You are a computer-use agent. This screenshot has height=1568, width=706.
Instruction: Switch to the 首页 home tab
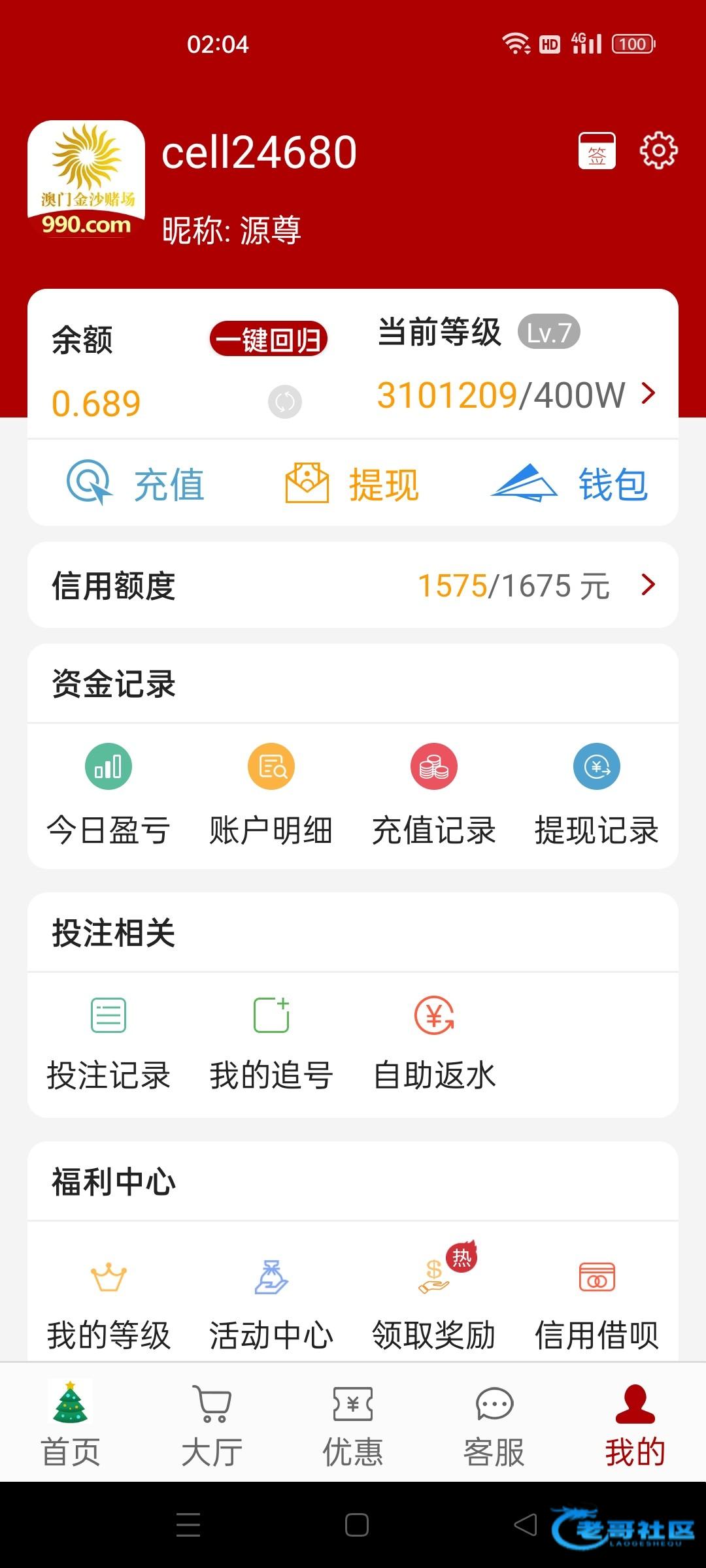71,1423
